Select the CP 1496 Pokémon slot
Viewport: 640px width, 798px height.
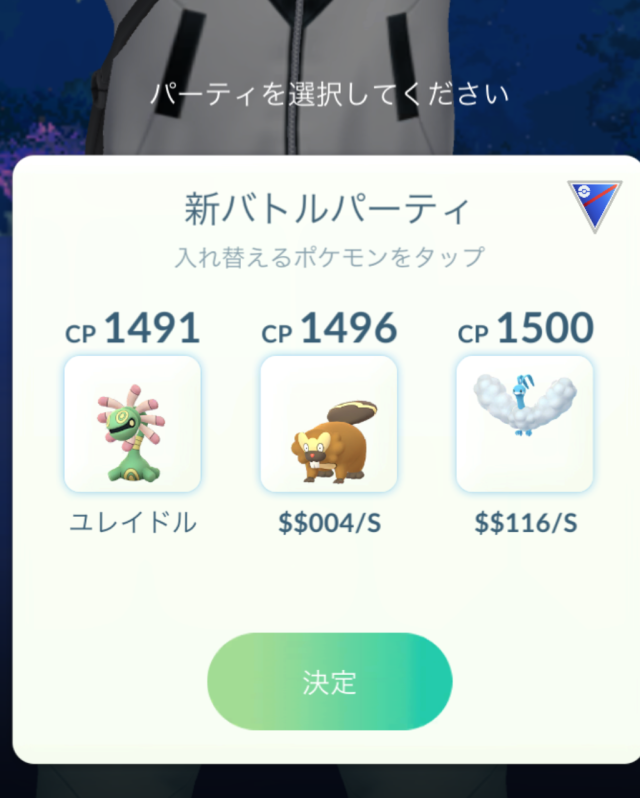[329, 424]
